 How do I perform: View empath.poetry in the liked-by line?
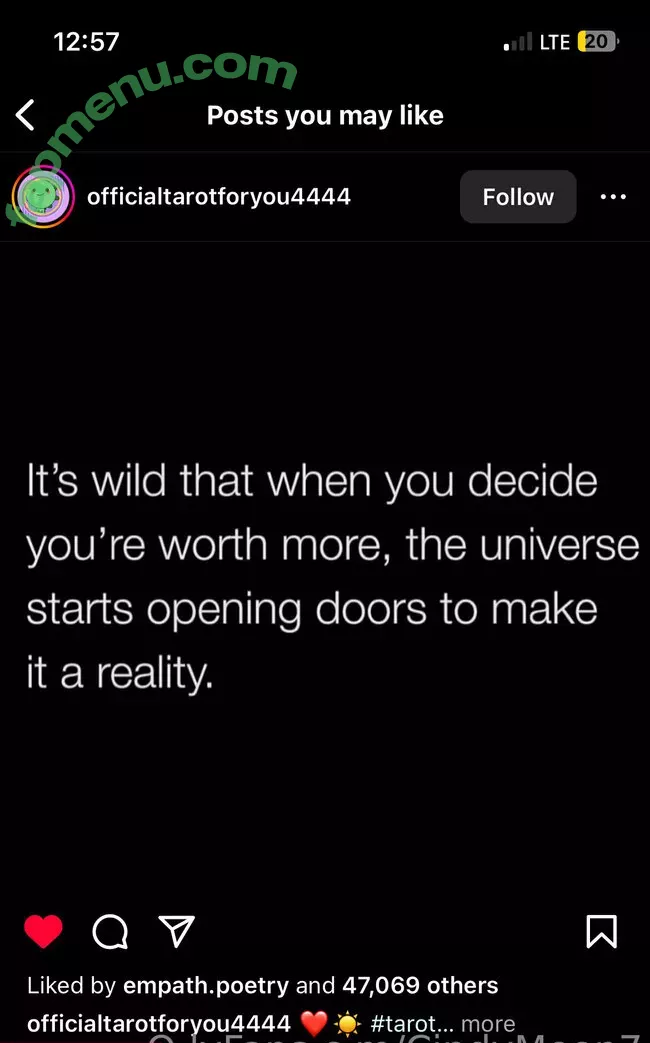206,986
